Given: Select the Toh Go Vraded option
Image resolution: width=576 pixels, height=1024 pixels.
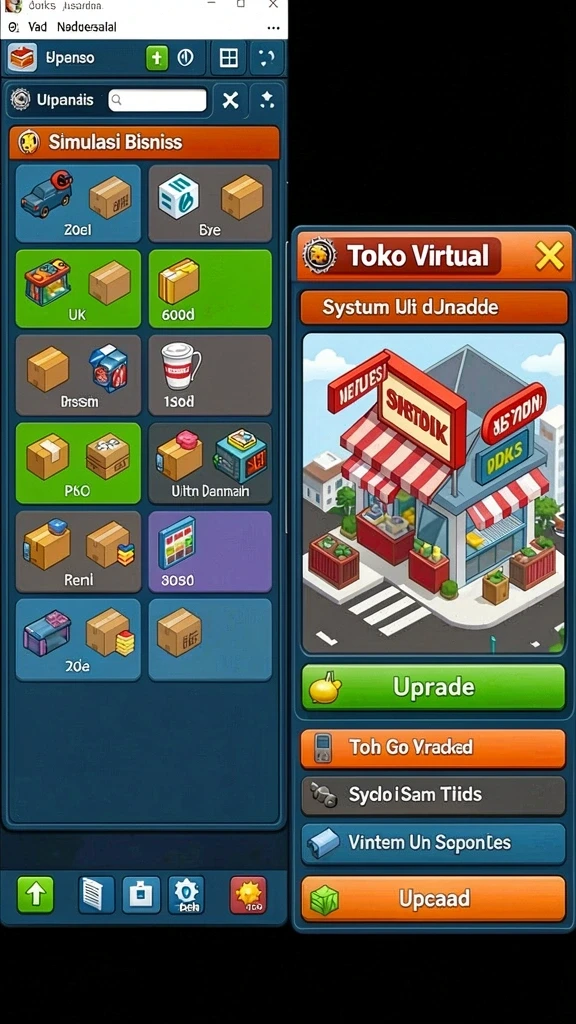Looking at the screenshot, I should pos(433,748).
